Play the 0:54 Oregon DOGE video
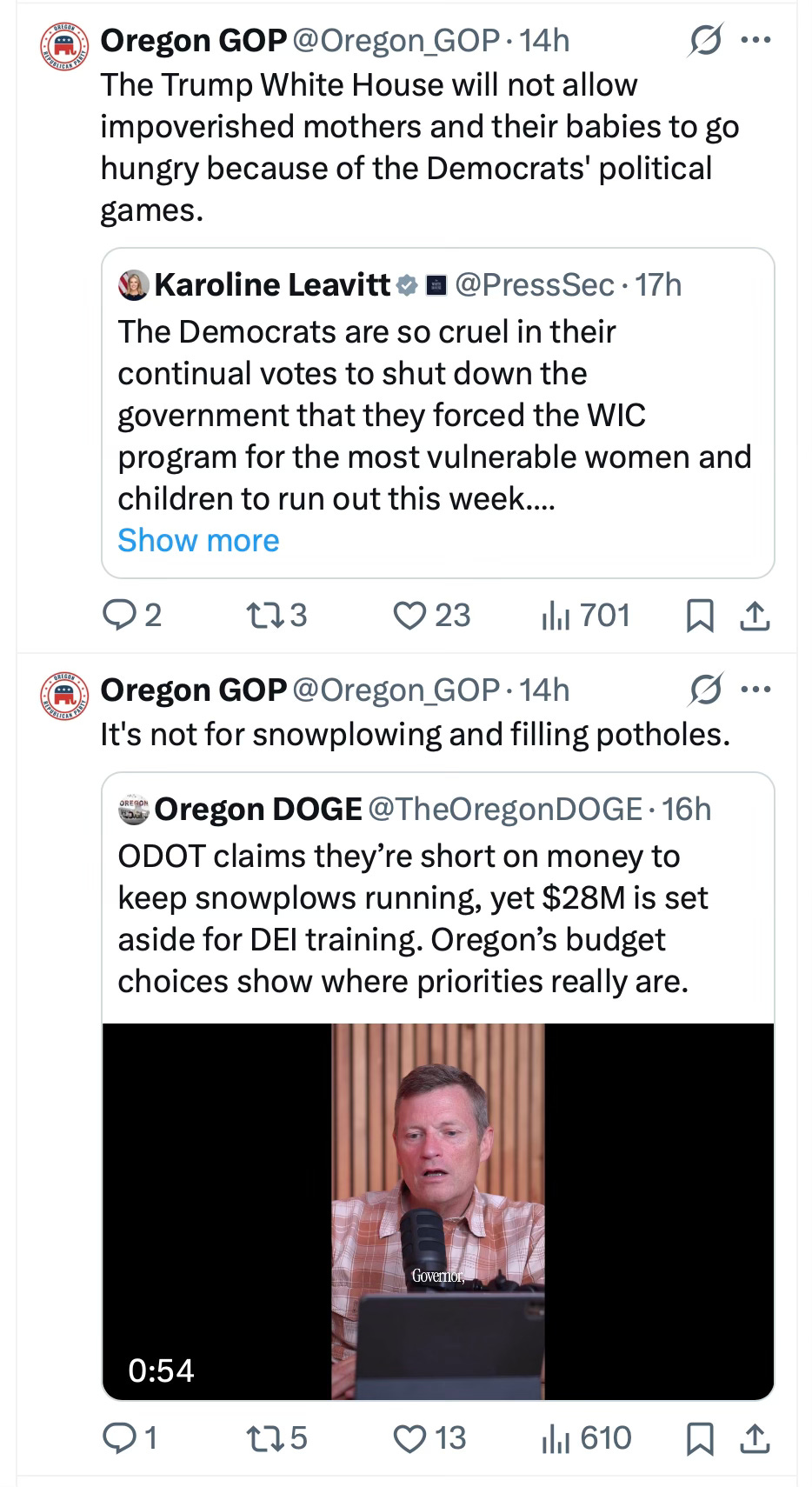Image resolution: width=812 pixels, height=1487 pixels. coord(437,1210)
